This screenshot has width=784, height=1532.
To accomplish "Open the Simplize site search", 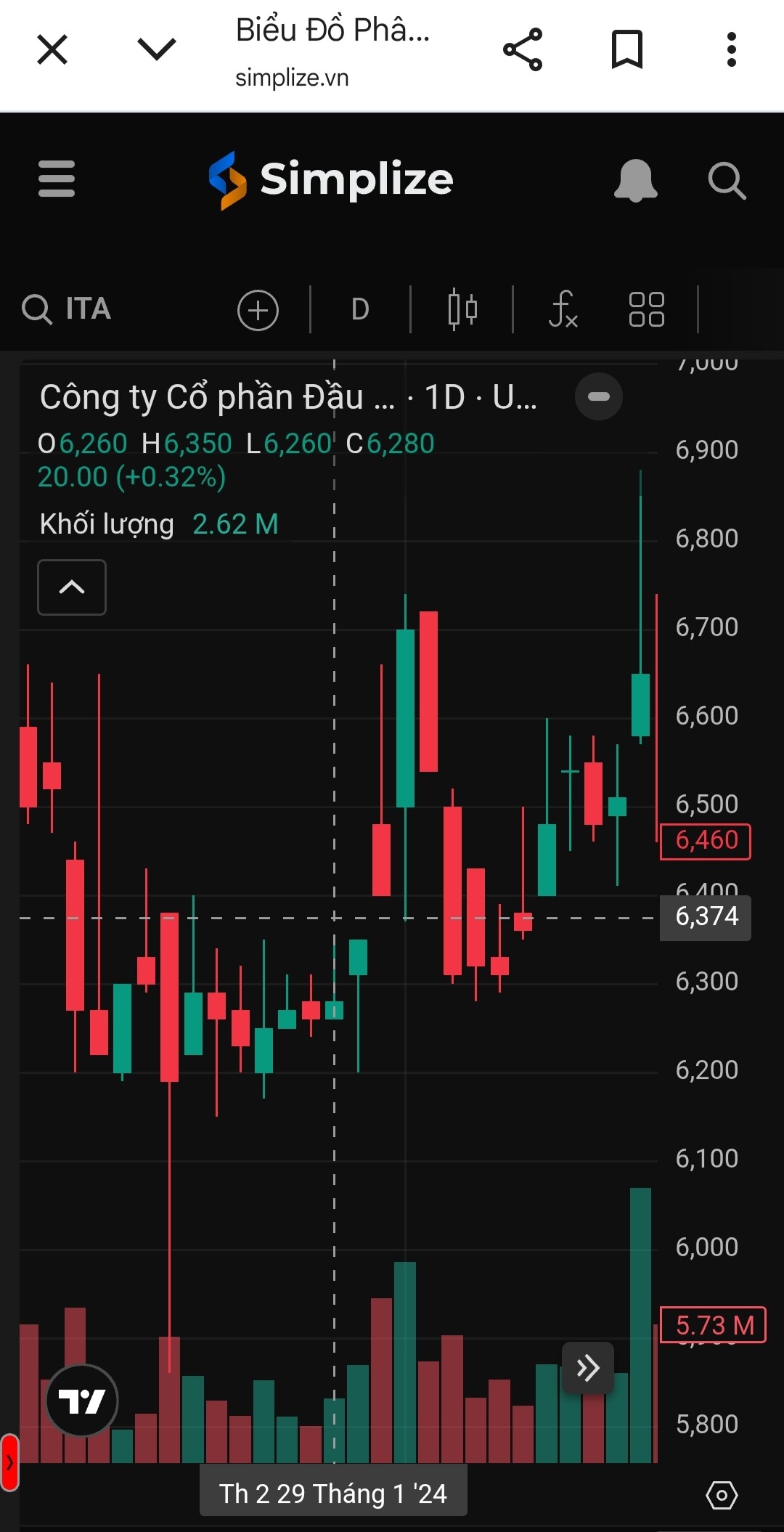I will (x=727, y=180).
